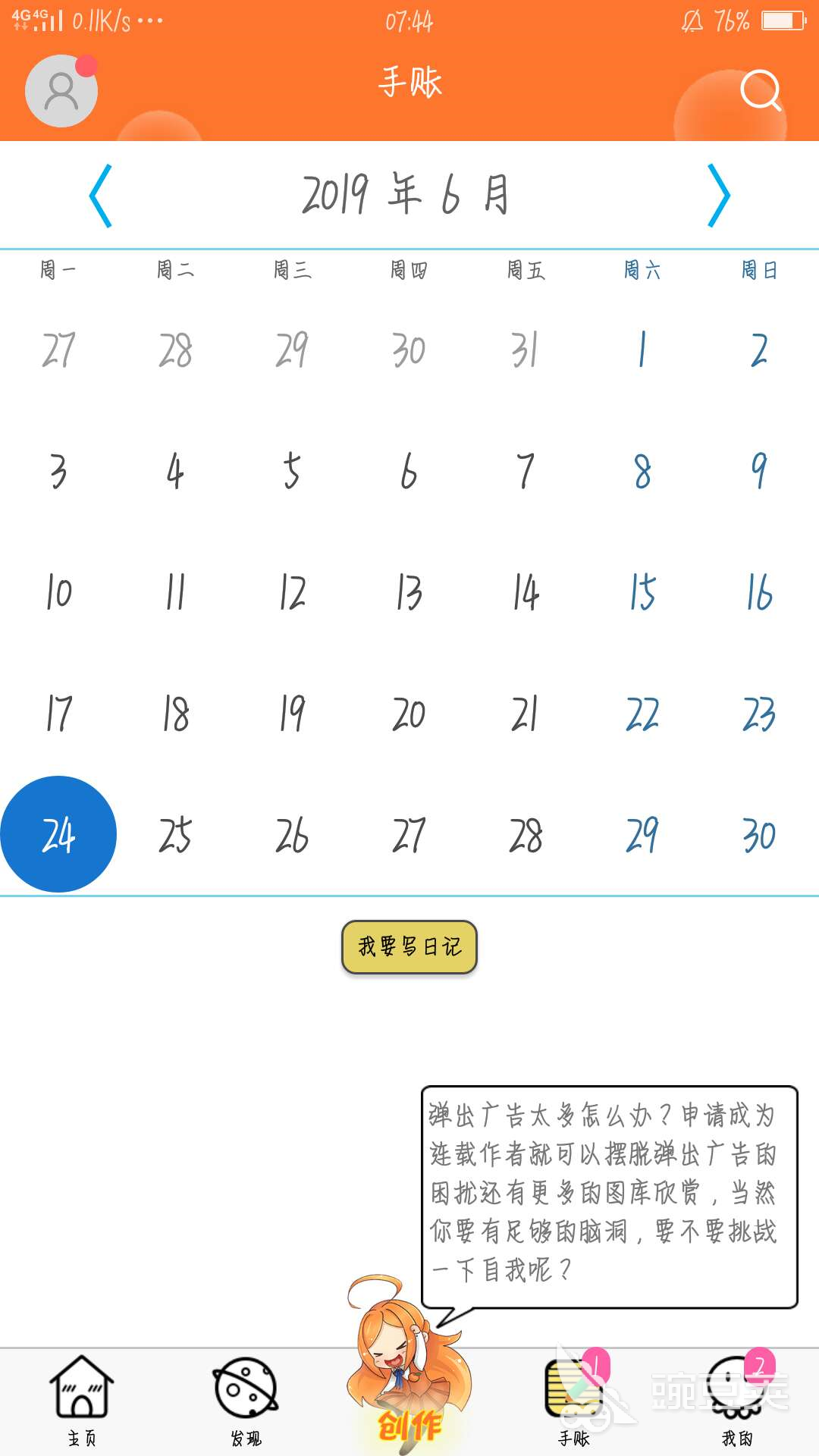
Task: Go to previous month
Action: 101,196
